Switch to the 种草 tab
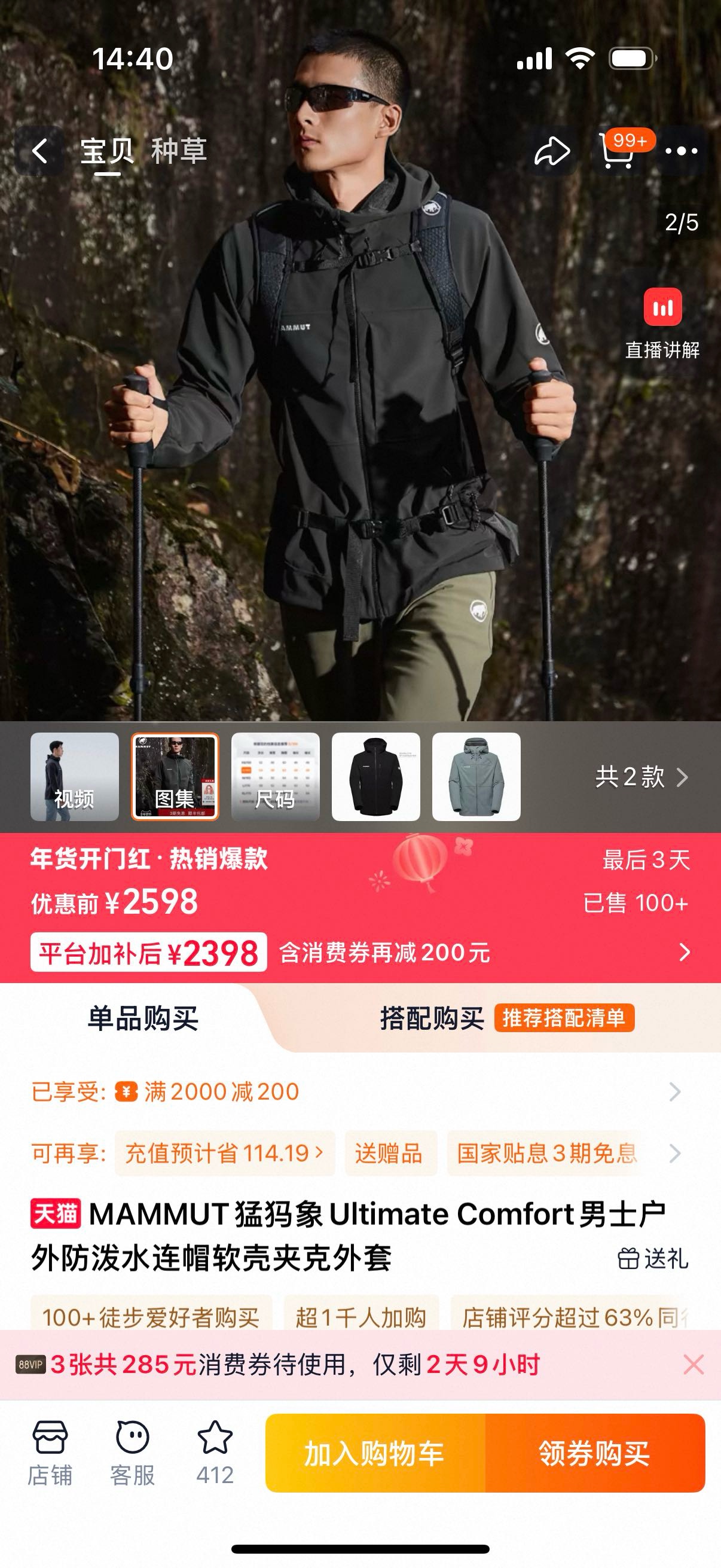The height and width of the screenshot is (1568, 721). [x=178, y=151]
